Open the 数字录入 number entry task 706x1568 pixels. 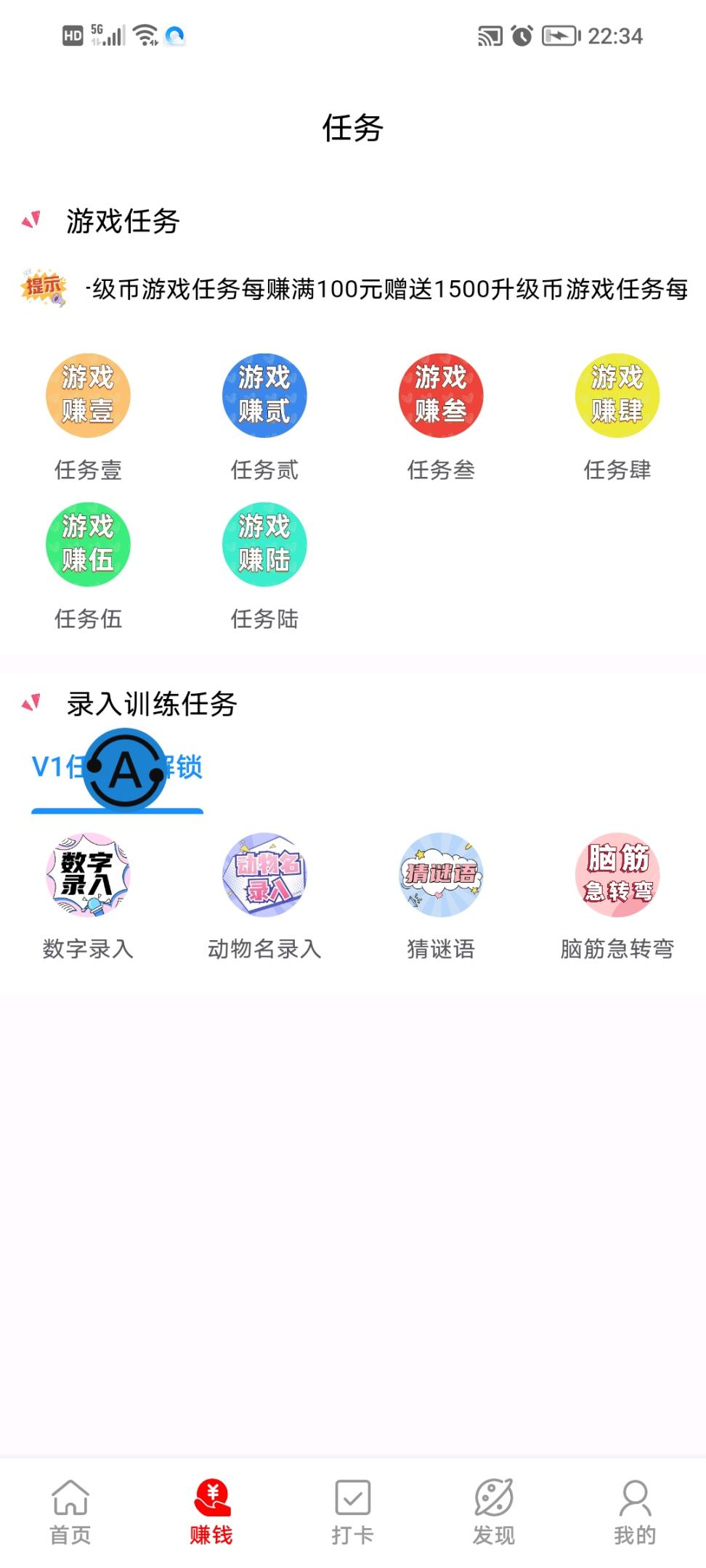pos(87,875)
